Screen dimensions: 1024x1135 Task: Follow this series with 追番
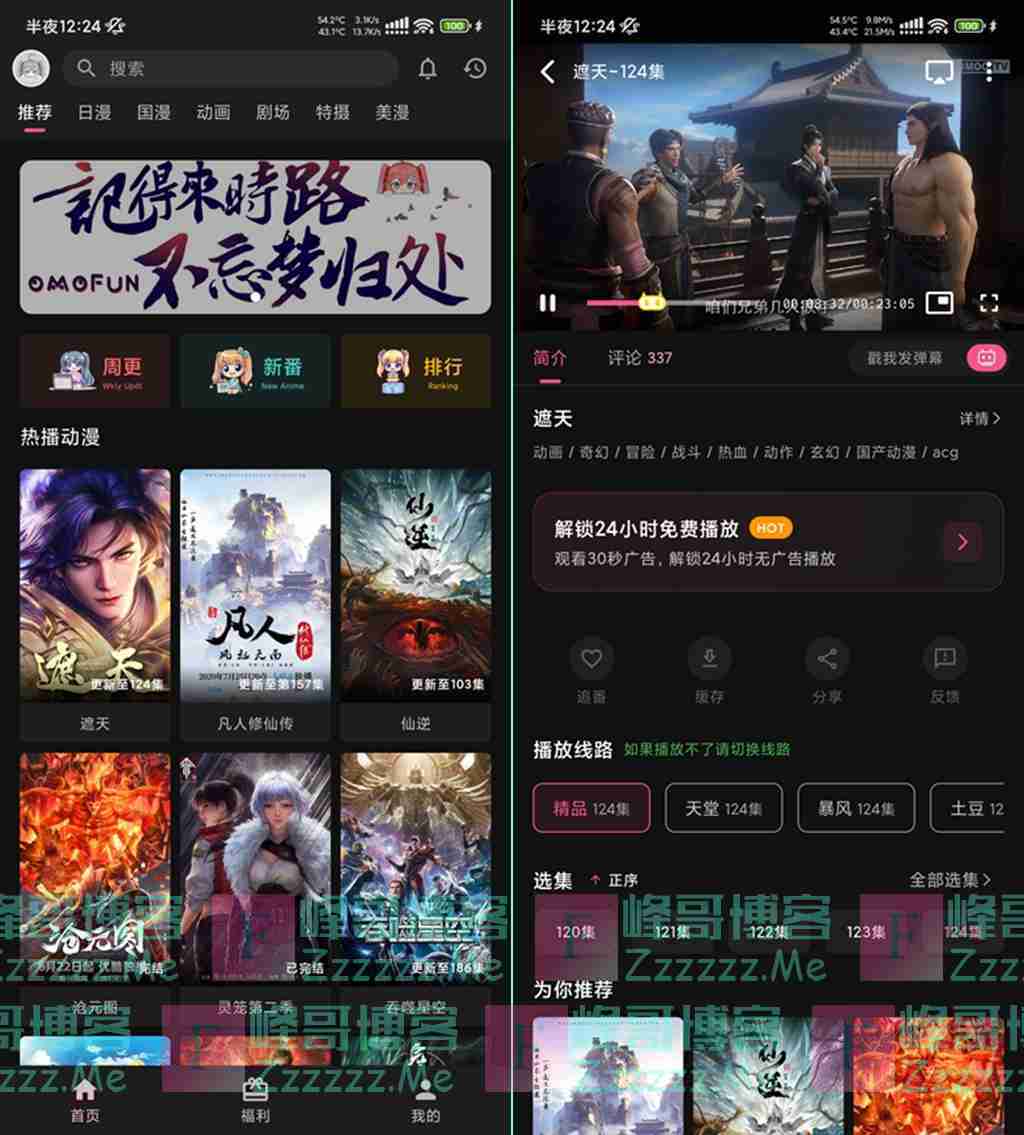coord(591,670)
